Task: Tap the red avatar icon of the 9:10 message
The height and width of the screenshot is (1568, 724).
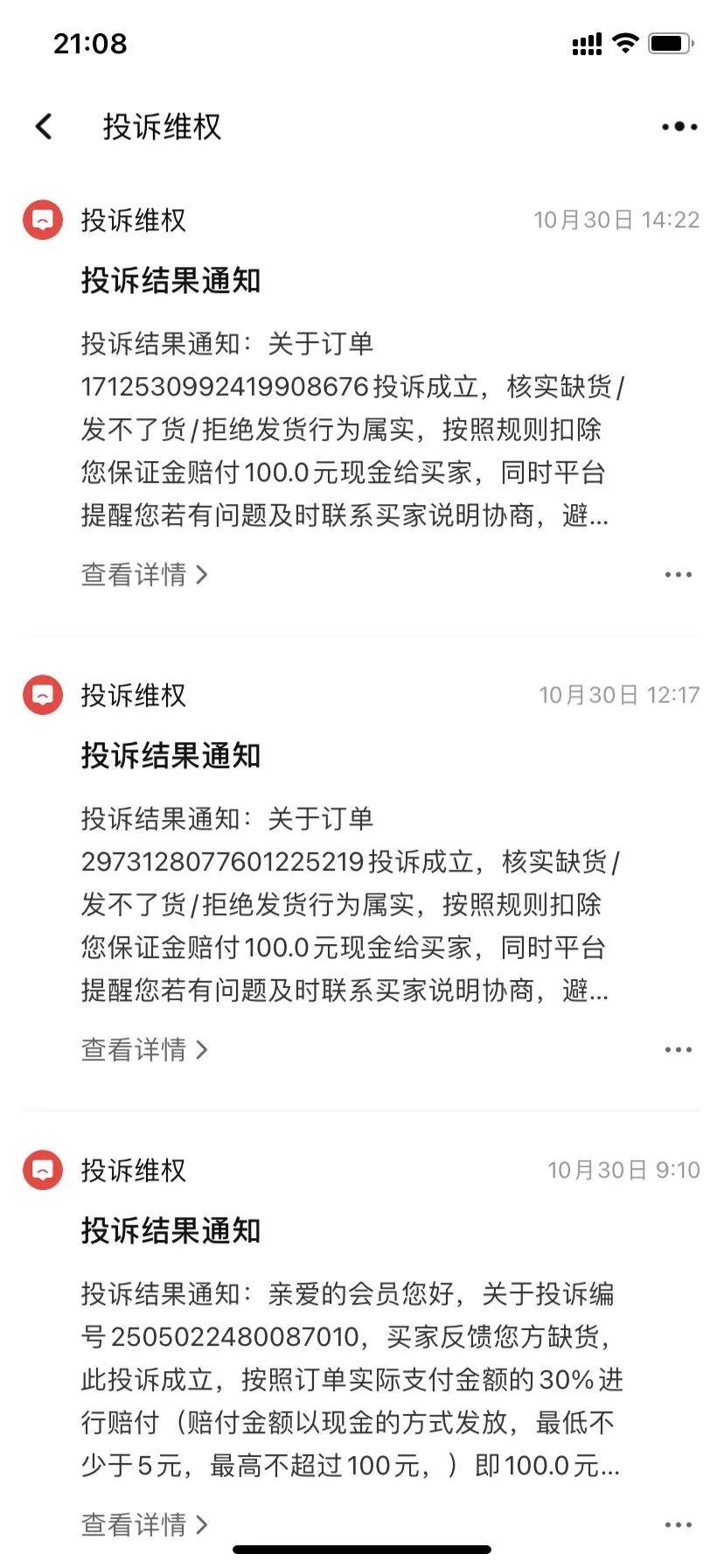Action: coord(41,1170)
